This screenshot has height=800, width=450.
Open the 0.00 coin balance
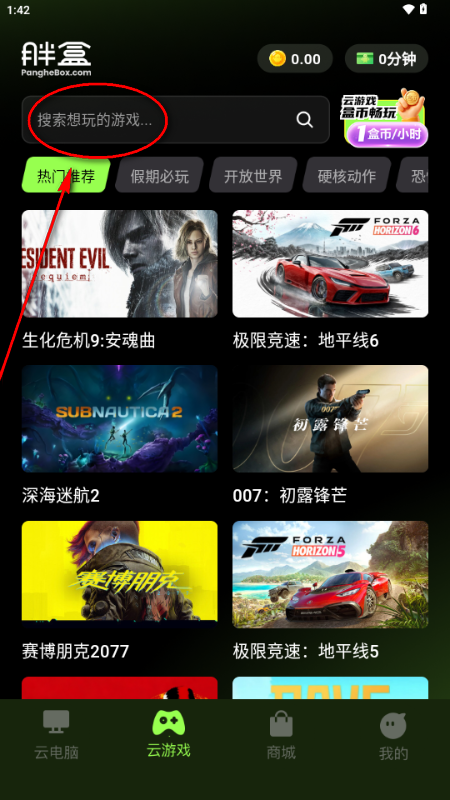(295, 59)
